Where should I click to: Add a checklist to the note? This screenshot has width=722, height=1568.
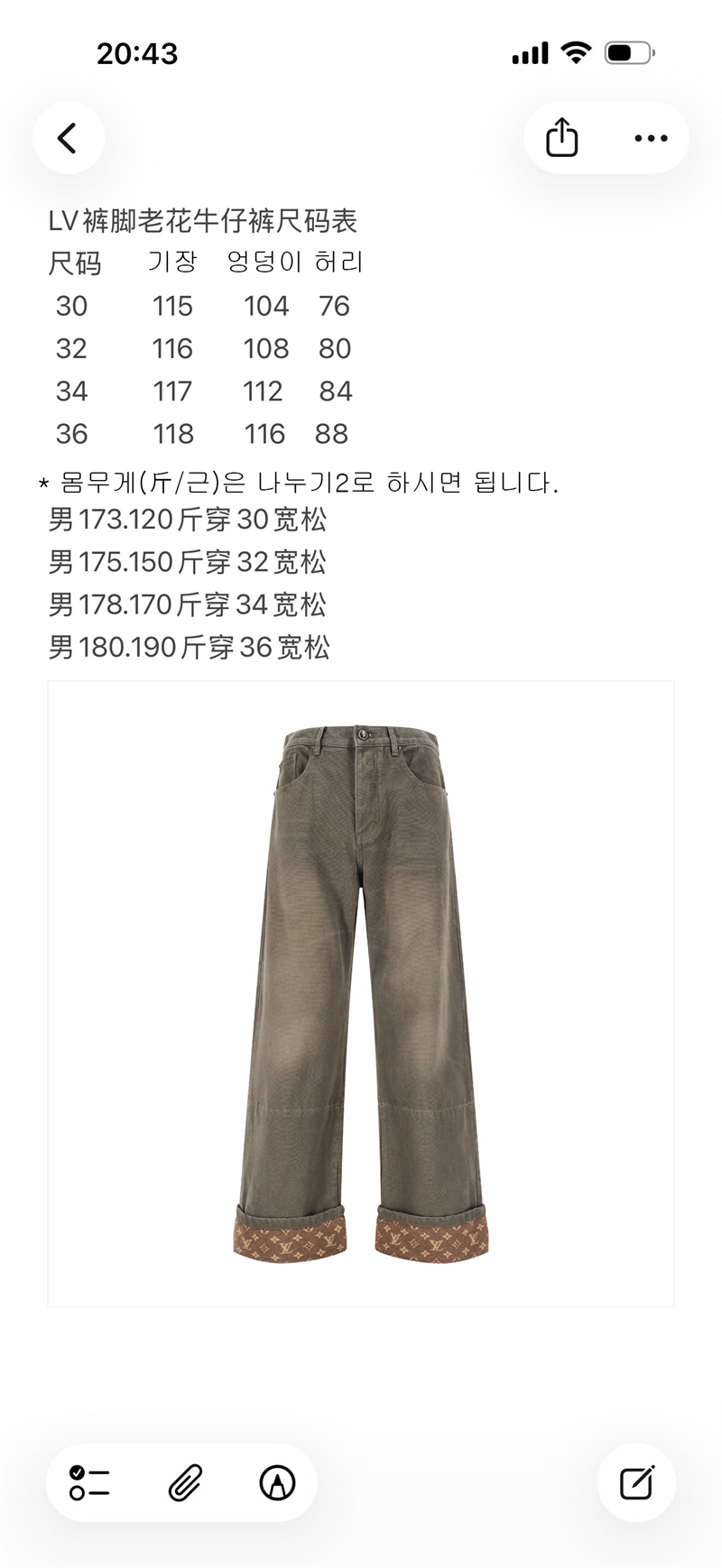89,1482
